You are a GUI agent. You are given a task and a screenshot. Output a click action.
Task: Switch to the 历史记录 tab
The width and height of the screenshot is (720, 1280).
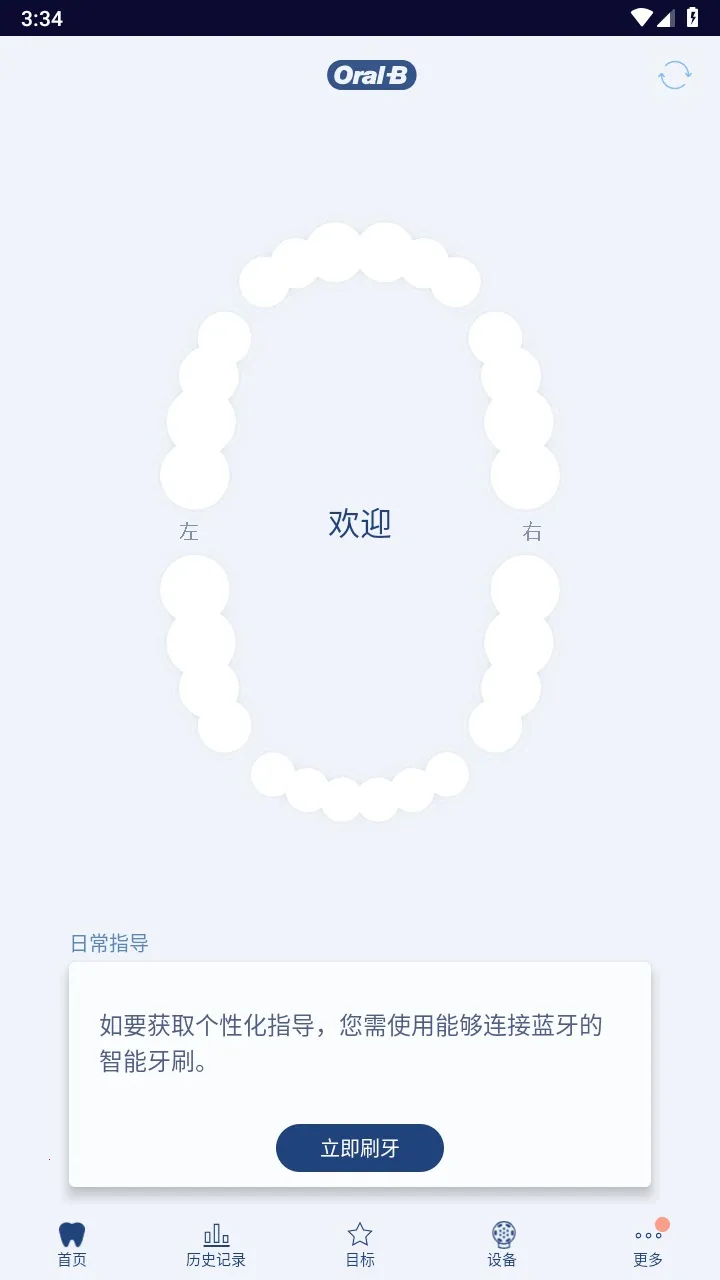click(215, 1245)
